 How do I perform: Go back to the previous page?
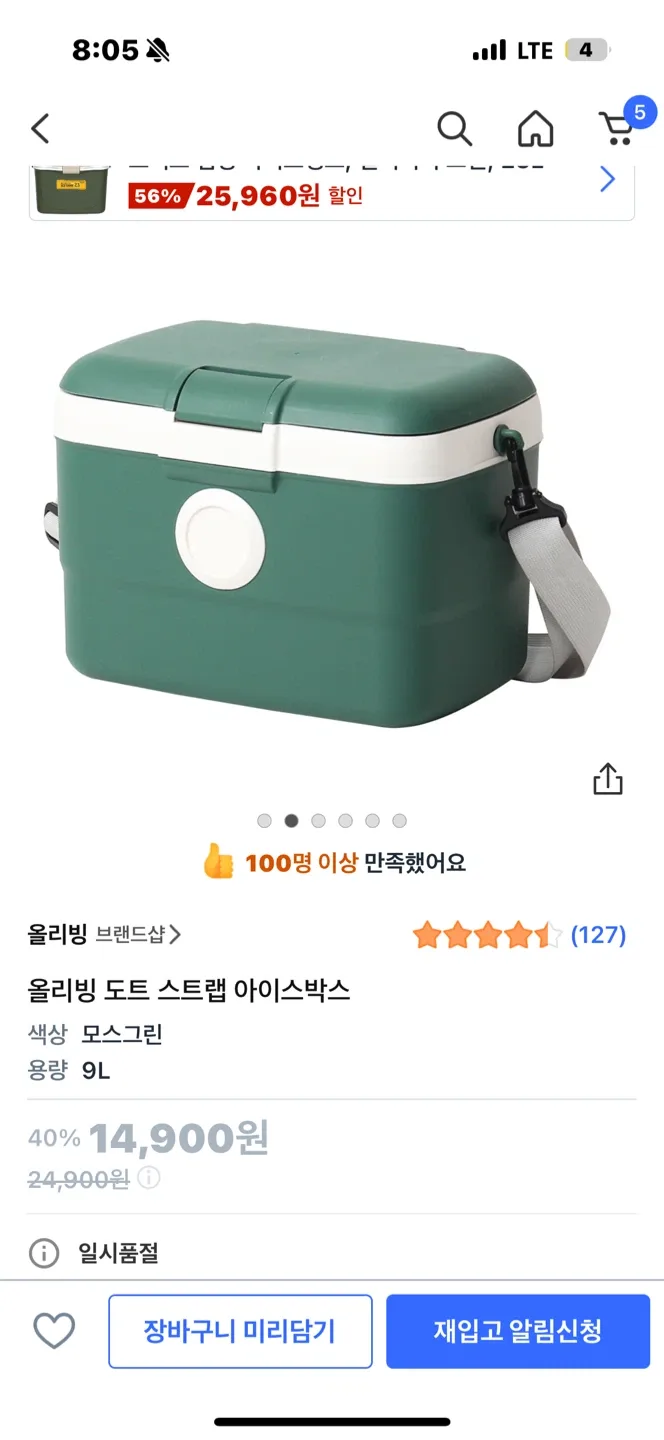pos(40,129)
